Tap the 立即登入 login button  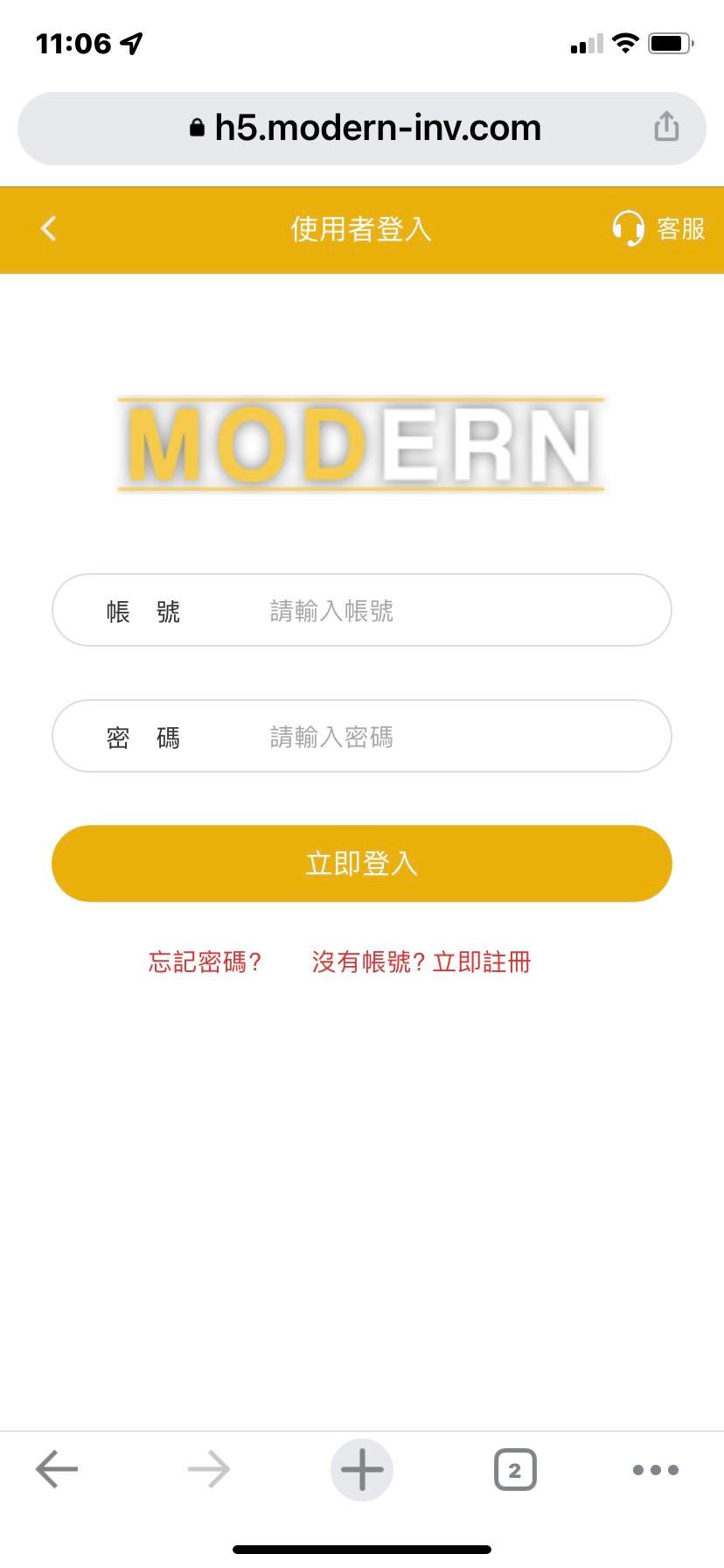362,864
